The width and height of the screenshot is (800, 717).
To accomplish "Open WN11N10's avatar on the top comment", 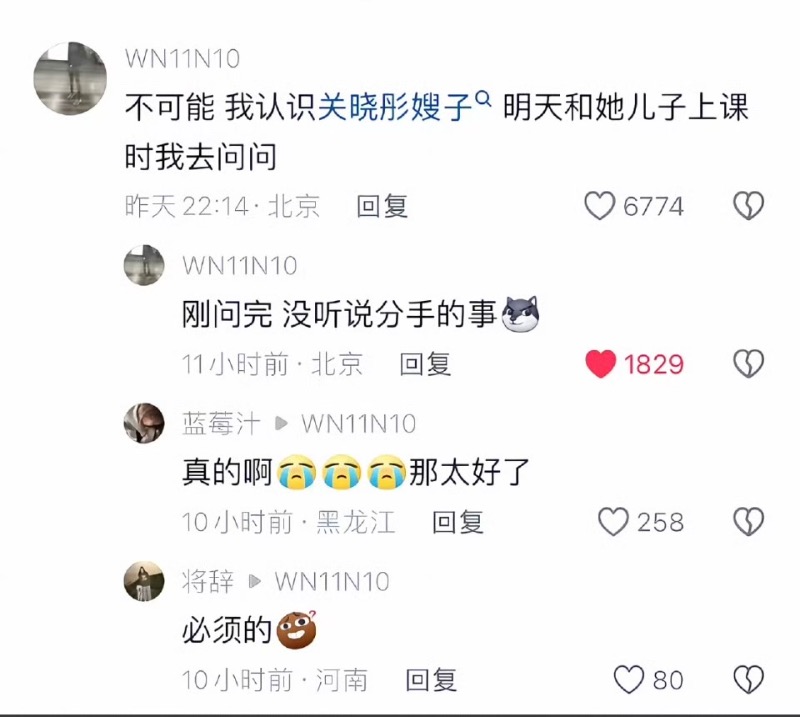I will (x=70, y=78).
